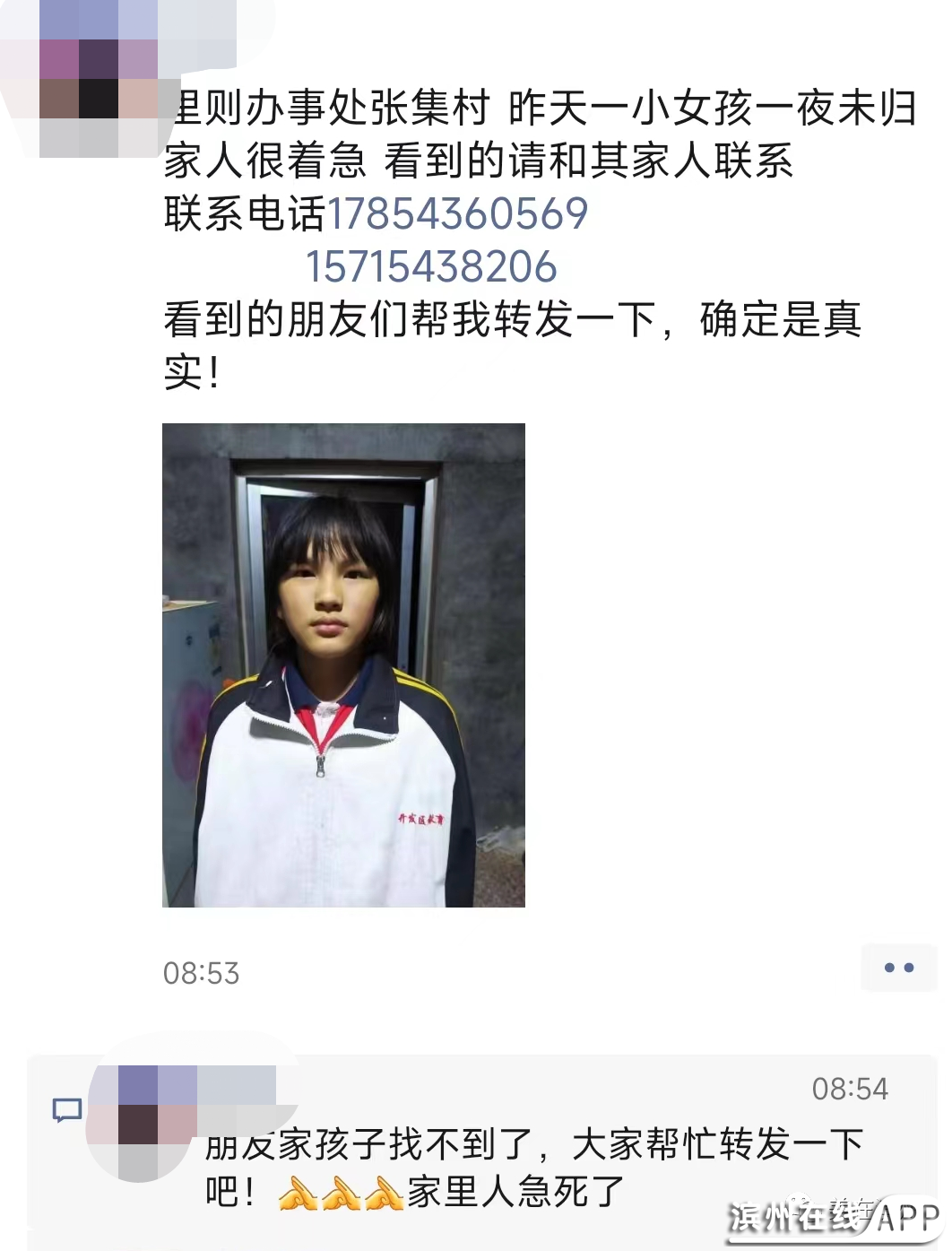The image size is (952, 1251).
Task: Open the photo attached to the post
Action: [343, 665]
